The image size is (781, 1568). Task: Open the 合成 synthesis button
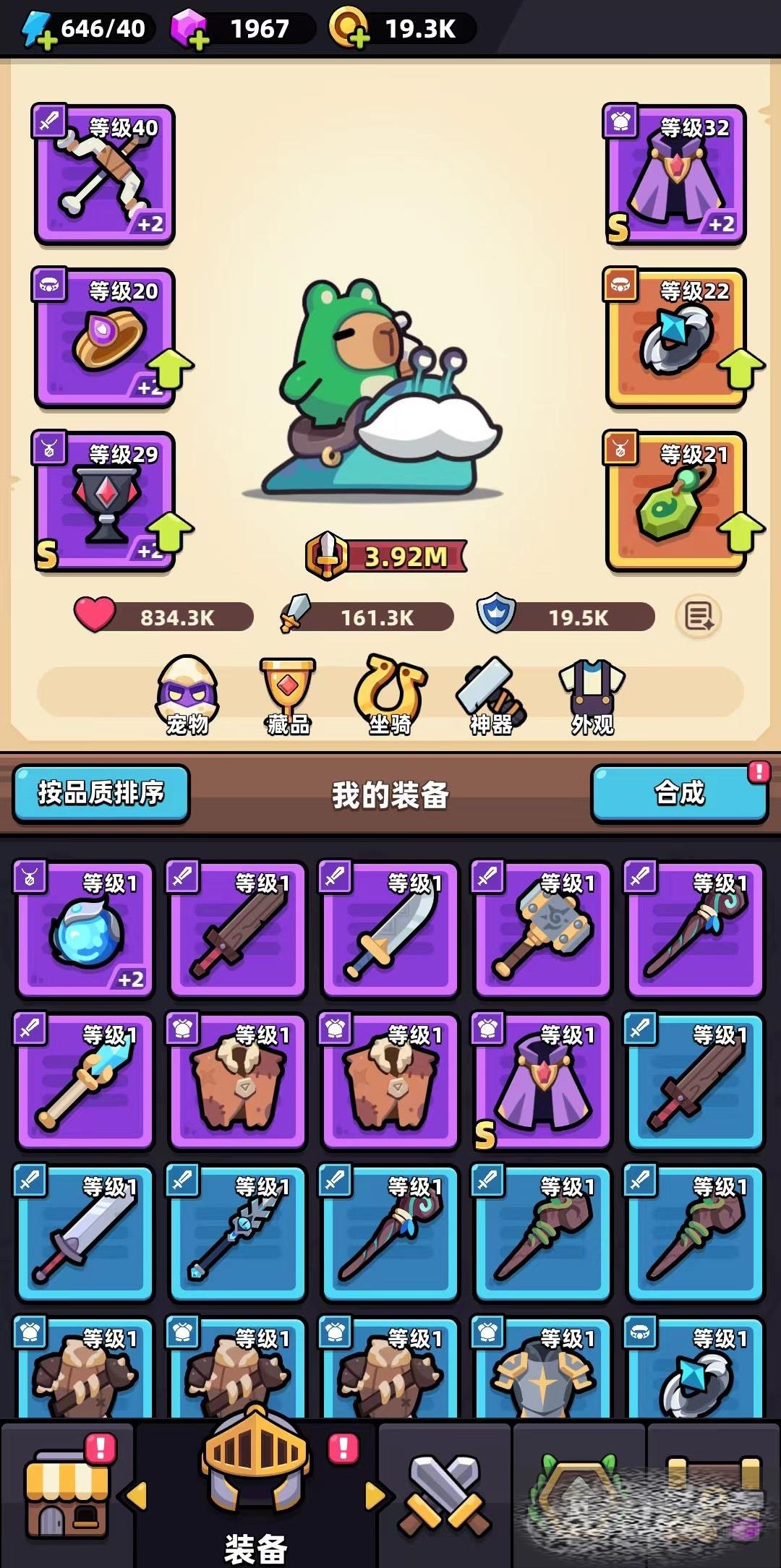point(678,793)
